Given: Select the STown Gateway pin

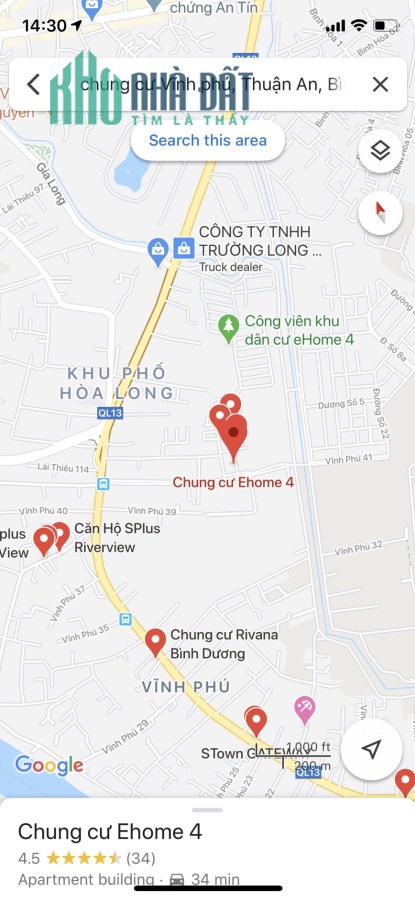Looking at the screenshot, I should [256, 721].
